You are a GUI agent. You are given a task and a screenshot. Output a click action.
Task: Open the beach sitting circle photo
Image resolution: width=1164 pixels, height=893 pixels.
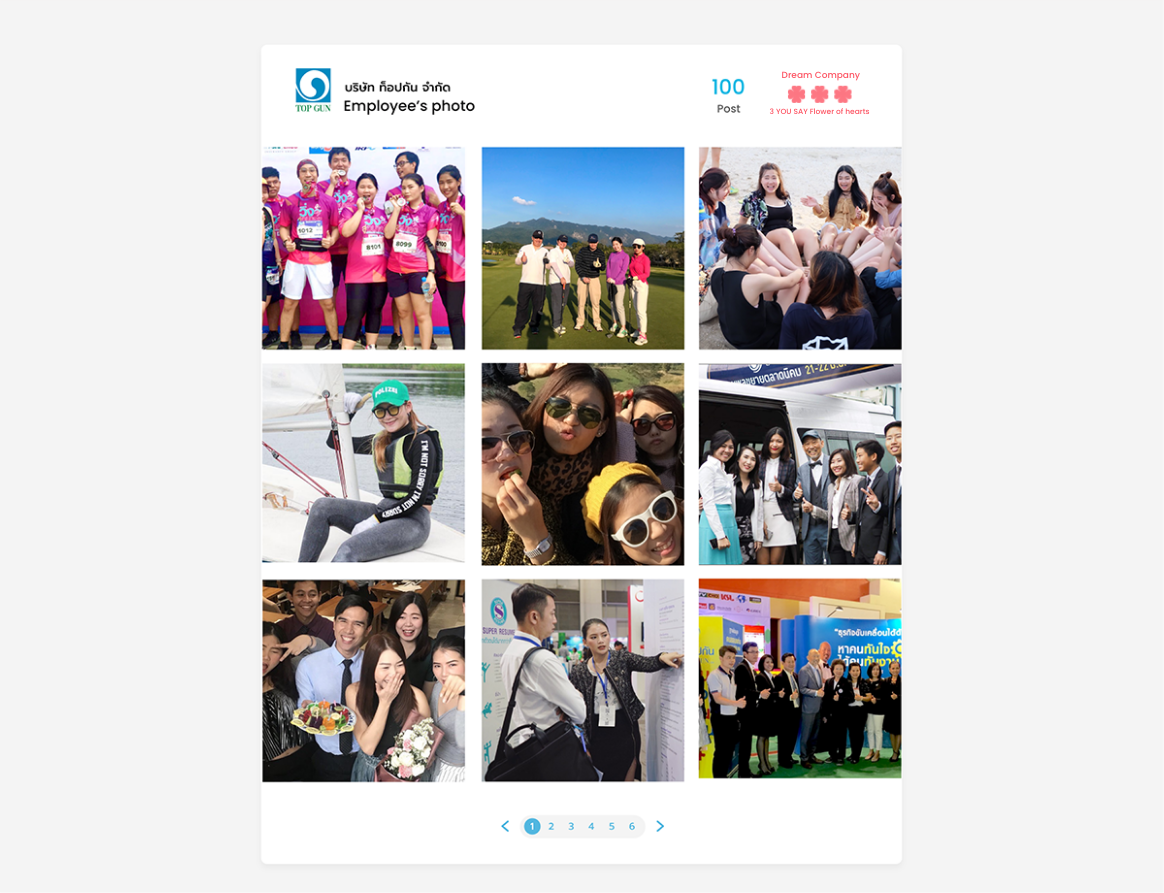click(800, 248)
